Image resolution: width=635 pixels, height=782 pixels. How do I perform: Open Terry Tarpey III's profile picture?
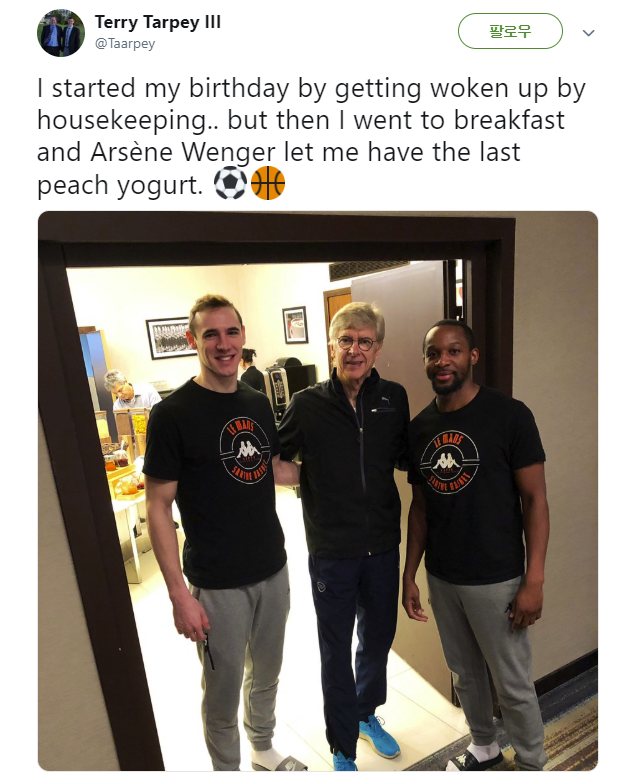(x=61, y=33)
